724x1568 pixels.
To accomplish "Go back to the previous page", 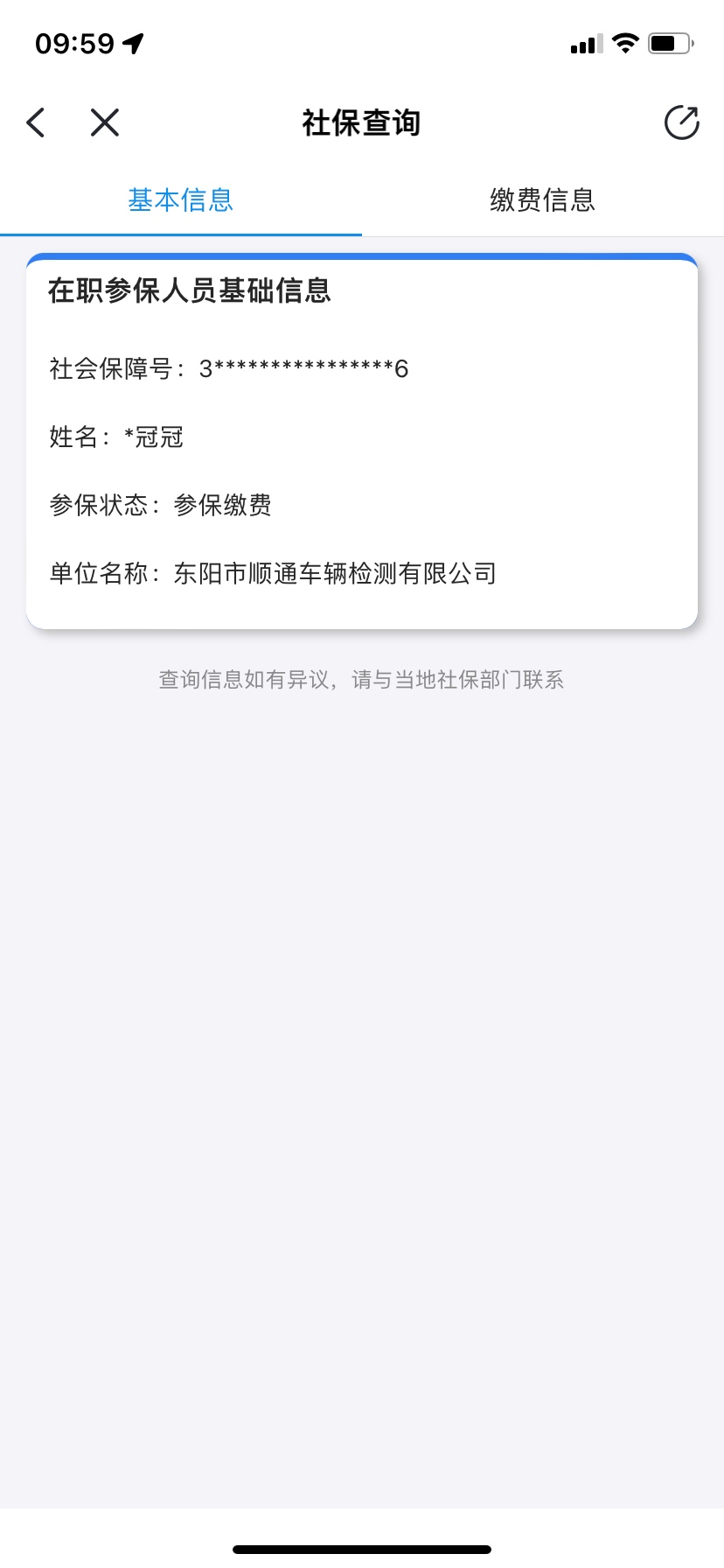I will pos(36,122).
